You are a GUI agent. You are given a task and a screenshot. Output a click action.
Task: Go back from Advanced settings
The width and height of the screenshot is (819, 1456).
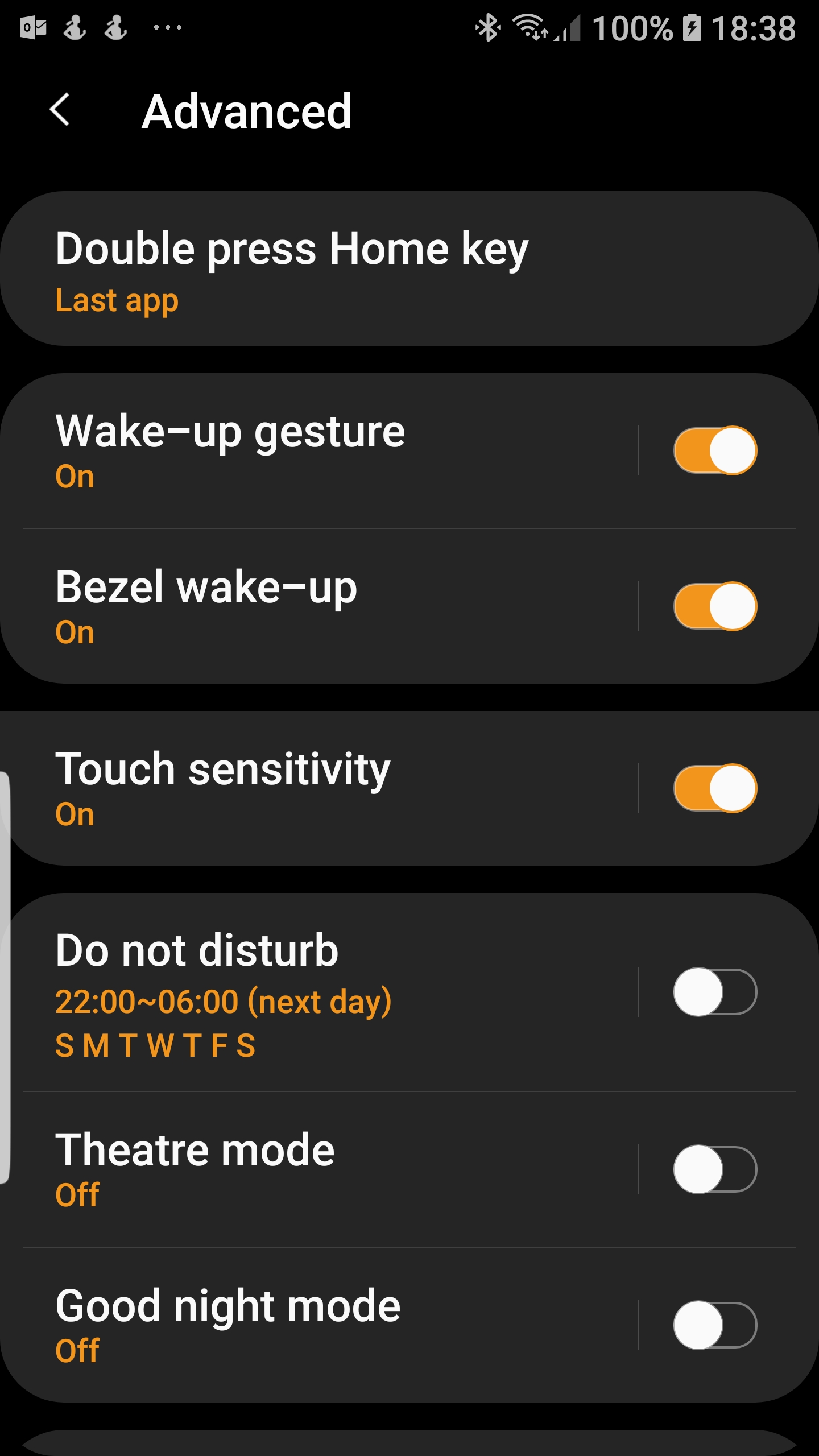[60, 110]
